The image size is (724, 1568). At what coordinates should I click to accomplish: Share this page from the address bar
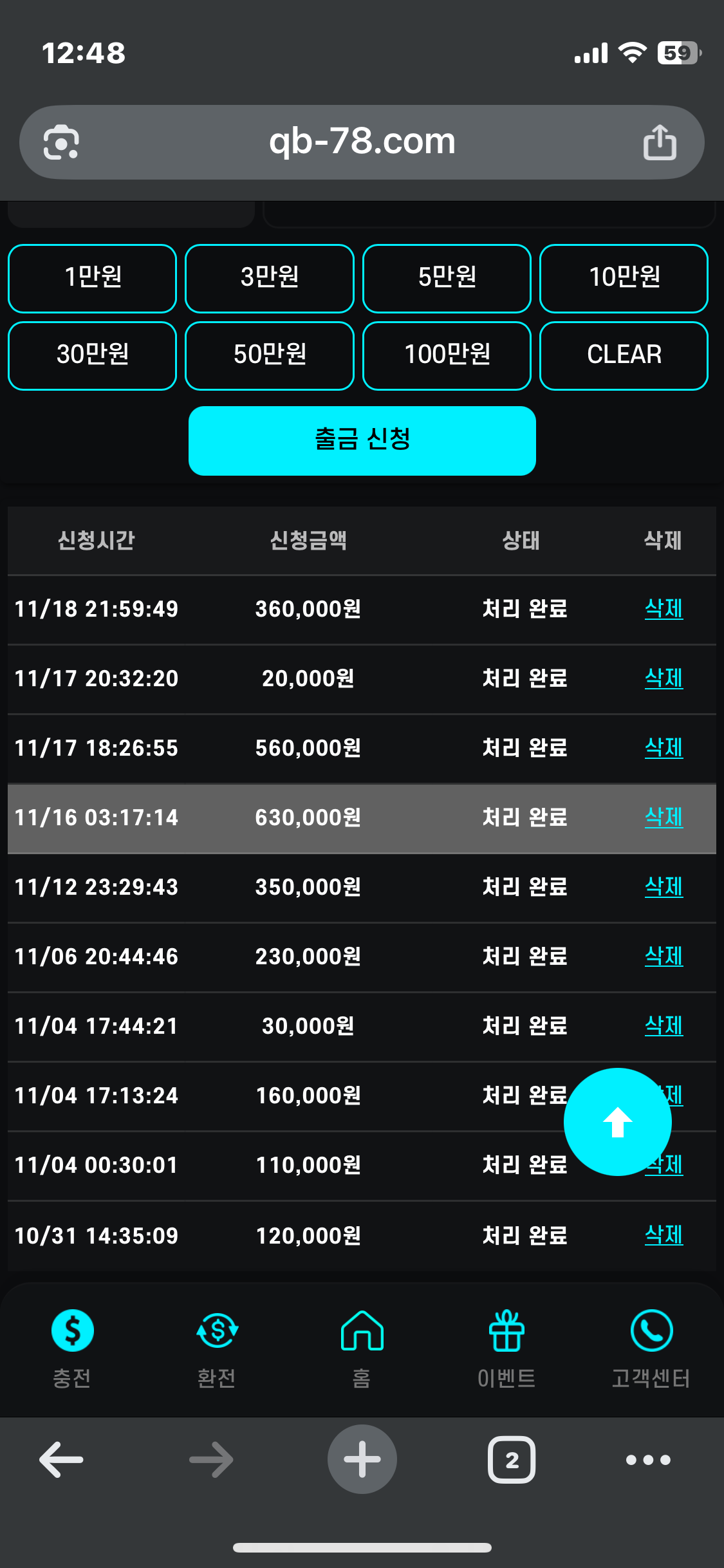coord(660,142)
